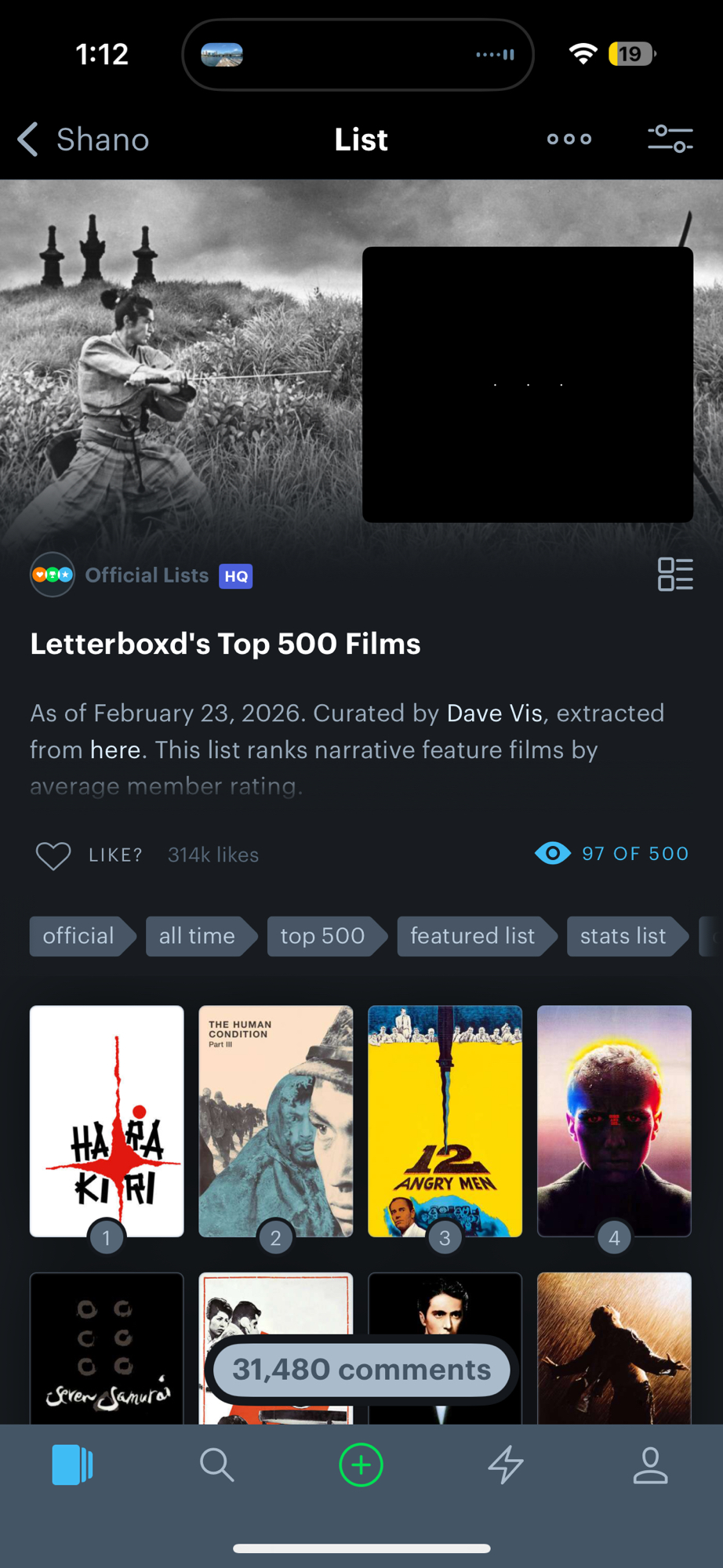
Task: Open the Official Lists profile
Action: point(146,575)
